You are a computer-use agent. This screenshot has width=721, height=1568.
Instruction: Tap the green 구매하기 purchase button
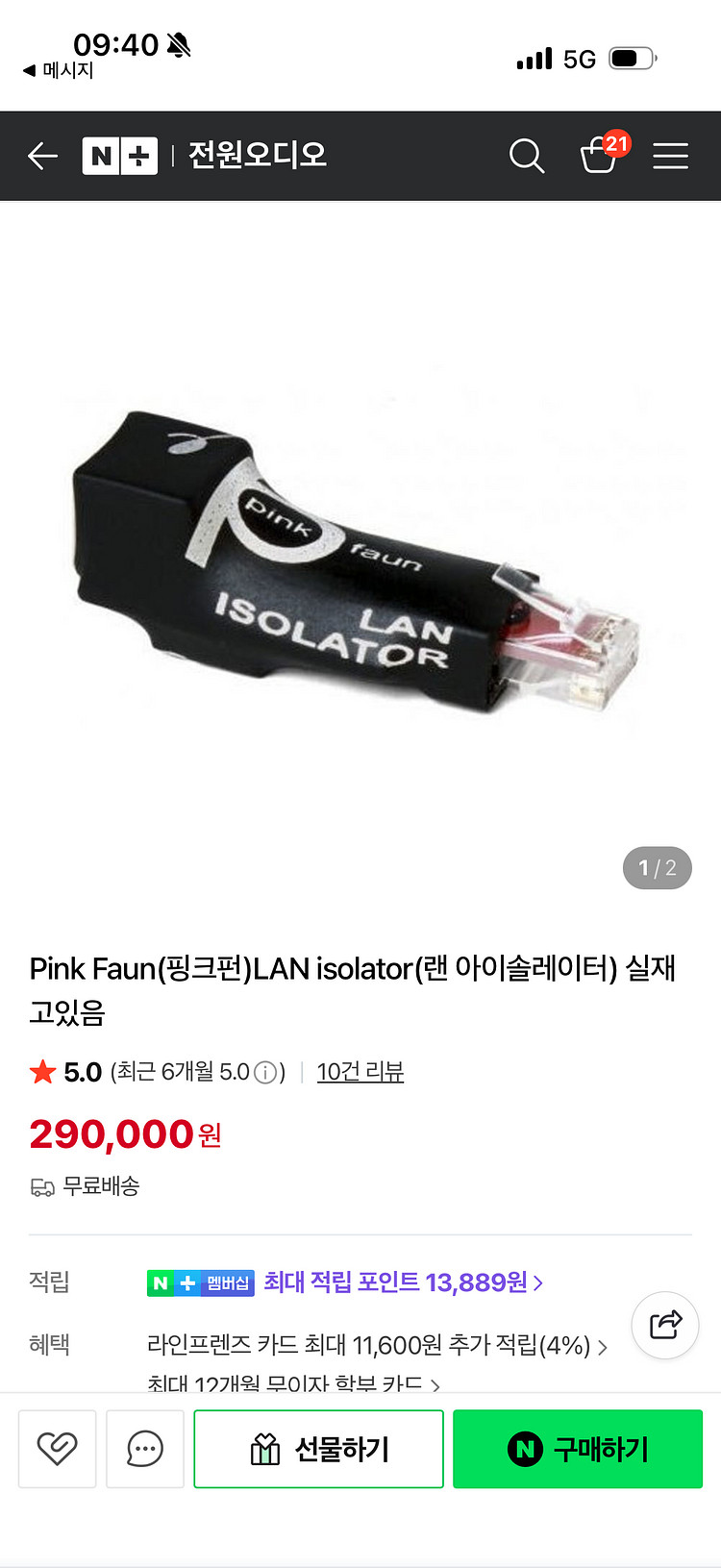(x=577, y=1449)
